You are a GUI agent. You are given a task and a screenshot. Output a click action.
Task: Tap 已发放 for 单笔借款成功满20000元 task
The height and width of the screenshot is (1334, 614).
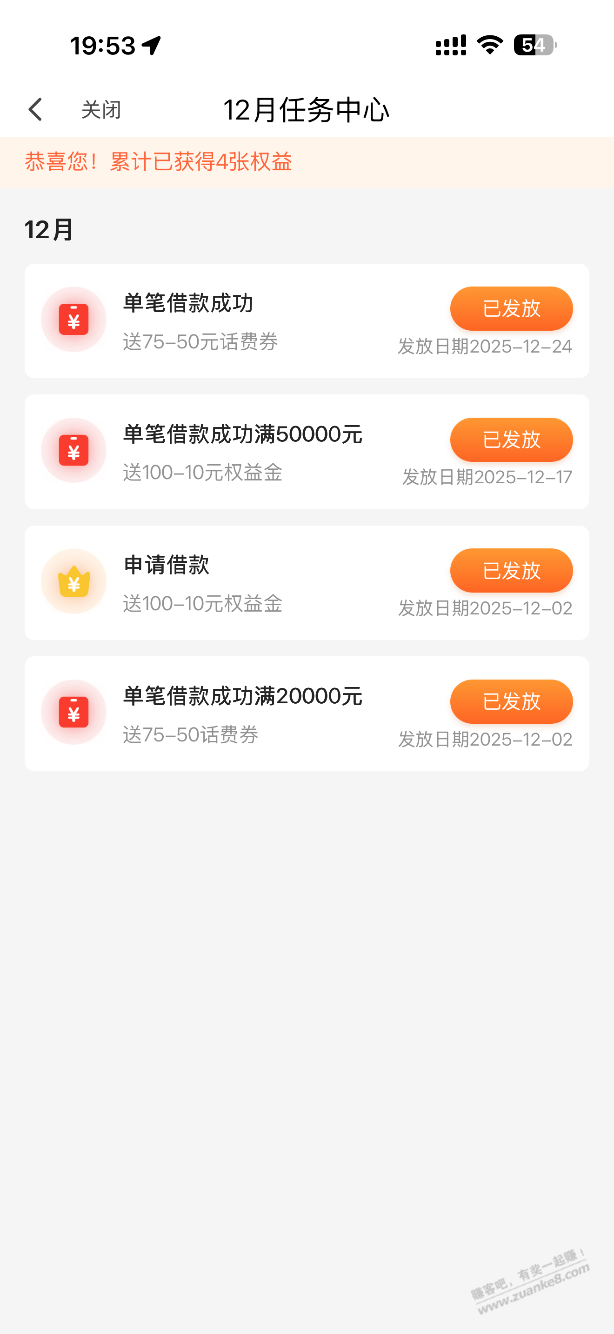click(511, 701)
